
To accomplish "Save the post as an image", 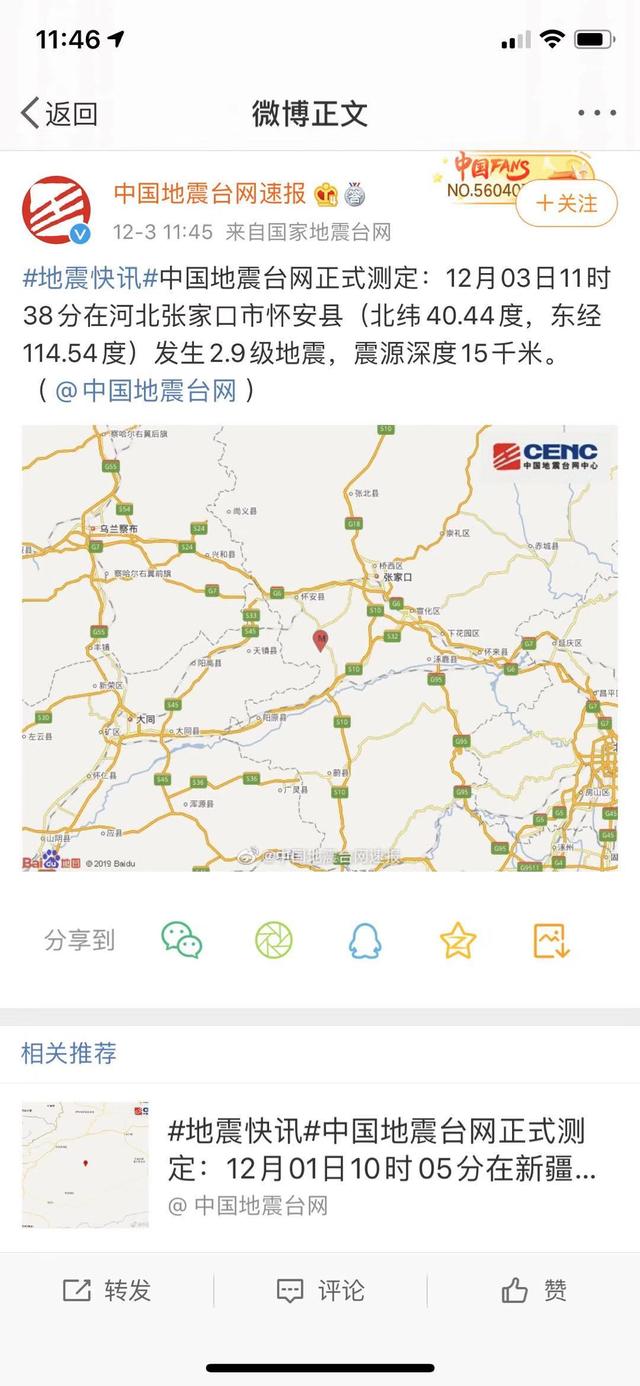I will [x=551, y=940].
